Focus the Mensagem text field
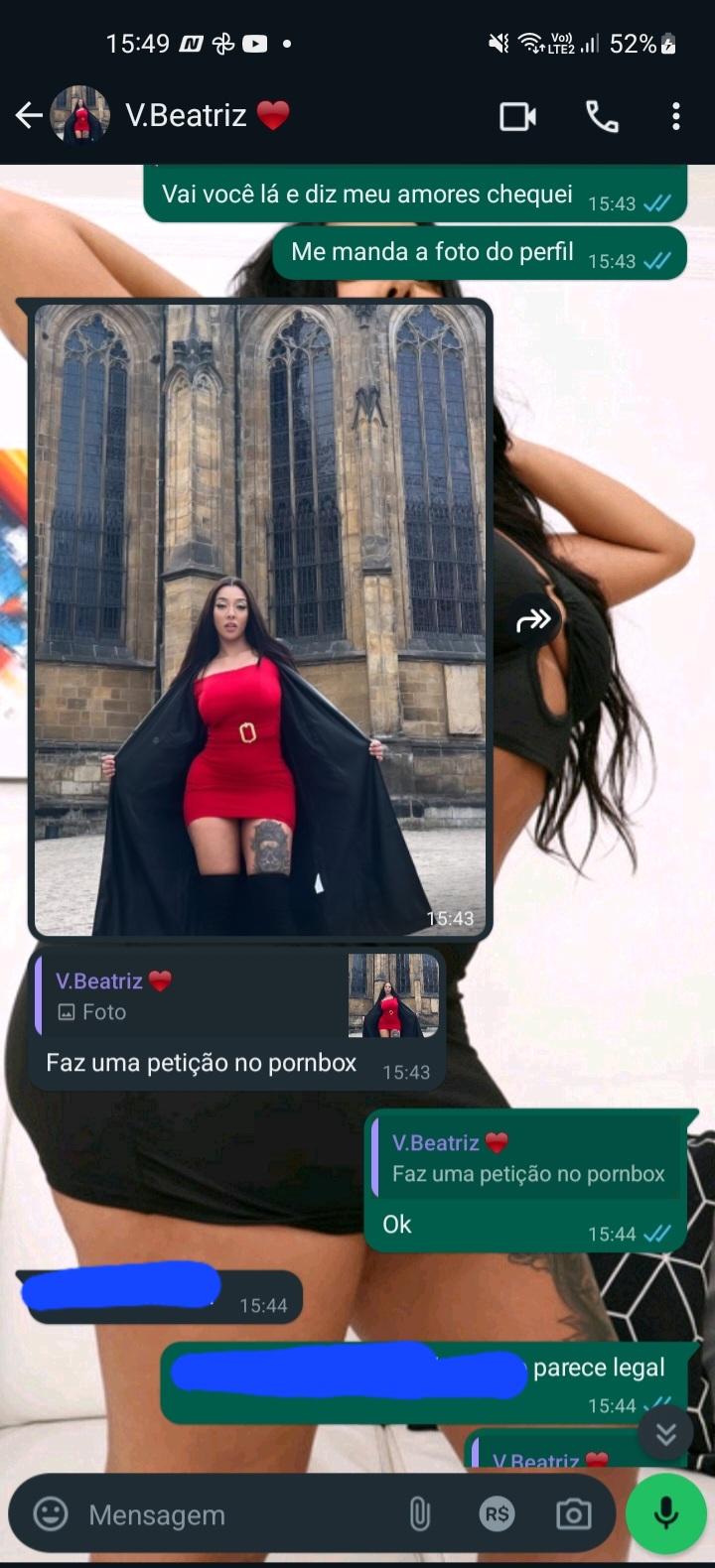This screenshot has height=1568, width=715. pyautogui.click(x=238, y=1514)
